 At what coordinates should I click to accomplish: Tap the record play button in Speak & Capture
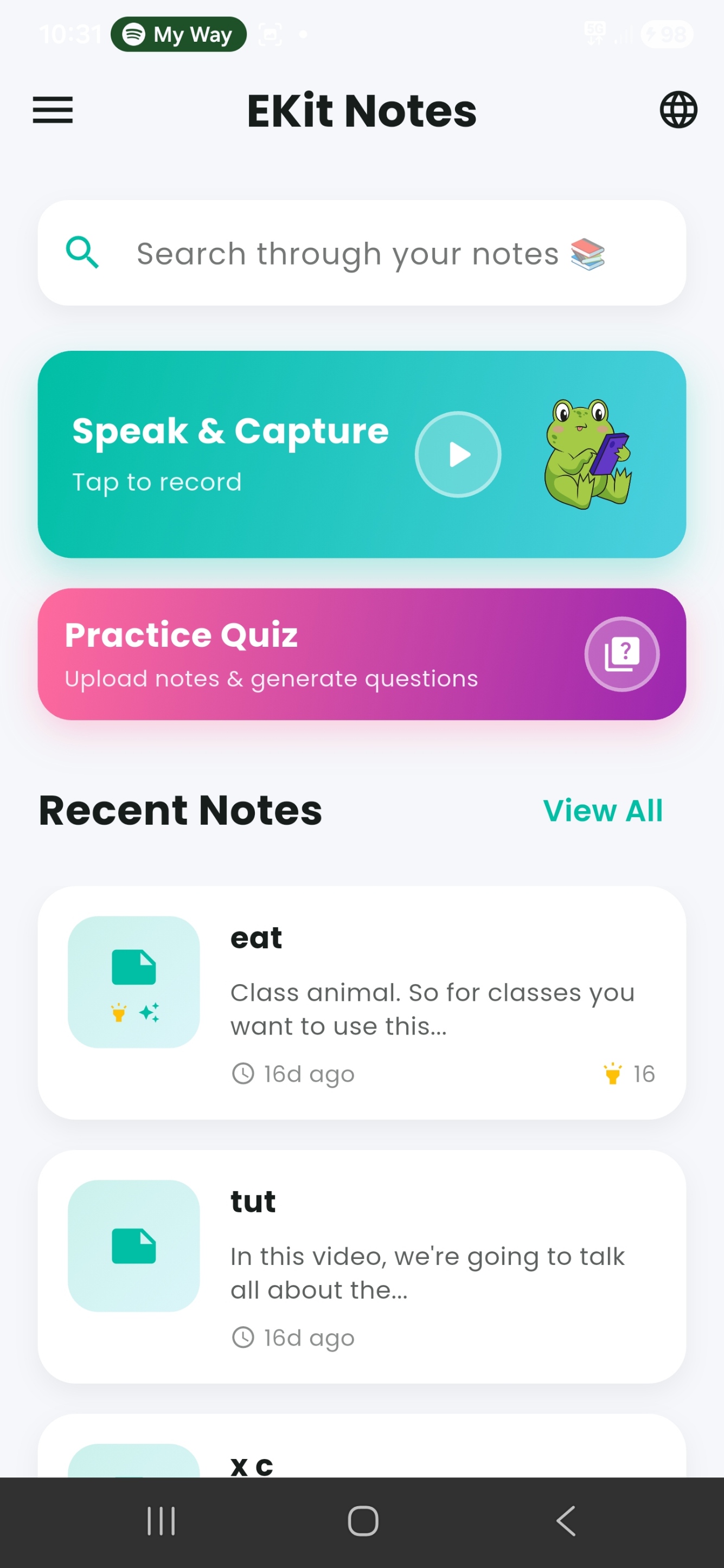458,454
